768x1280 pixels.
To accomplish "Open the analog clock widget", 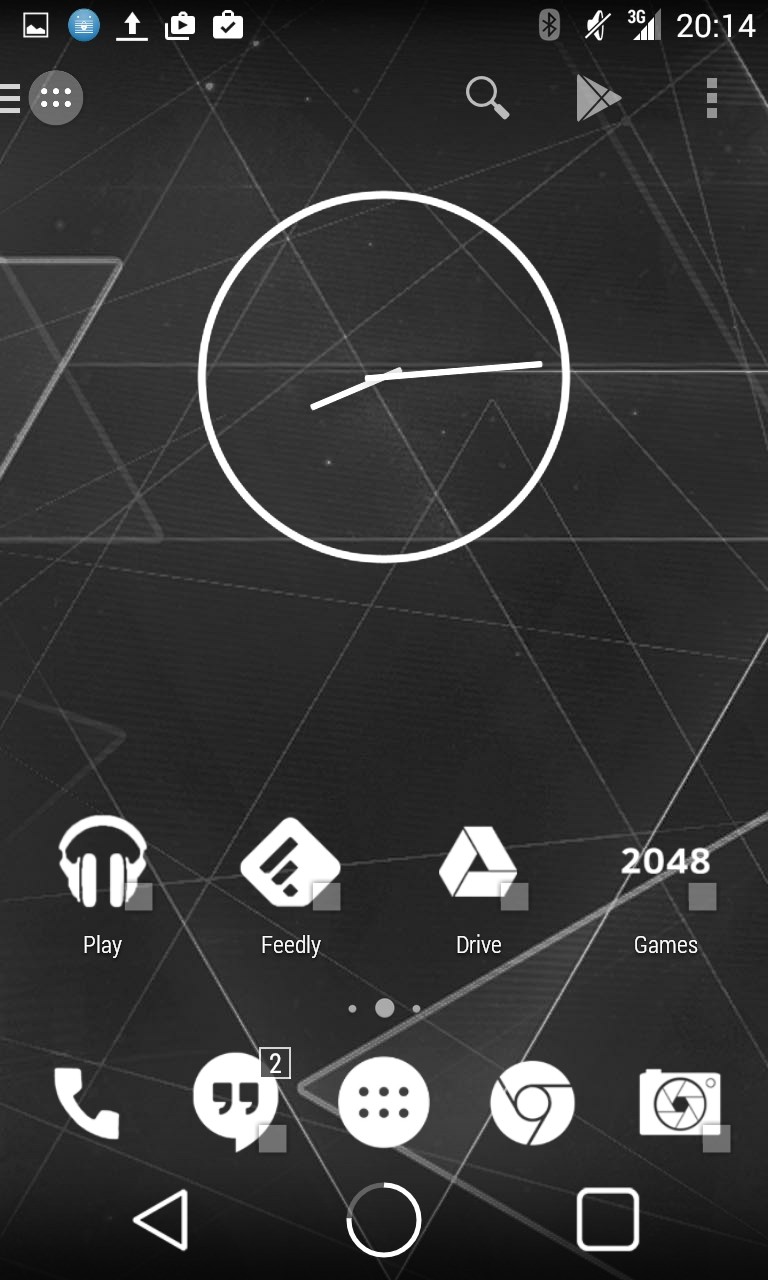I will pyautogui.click(x=384, y=377).
